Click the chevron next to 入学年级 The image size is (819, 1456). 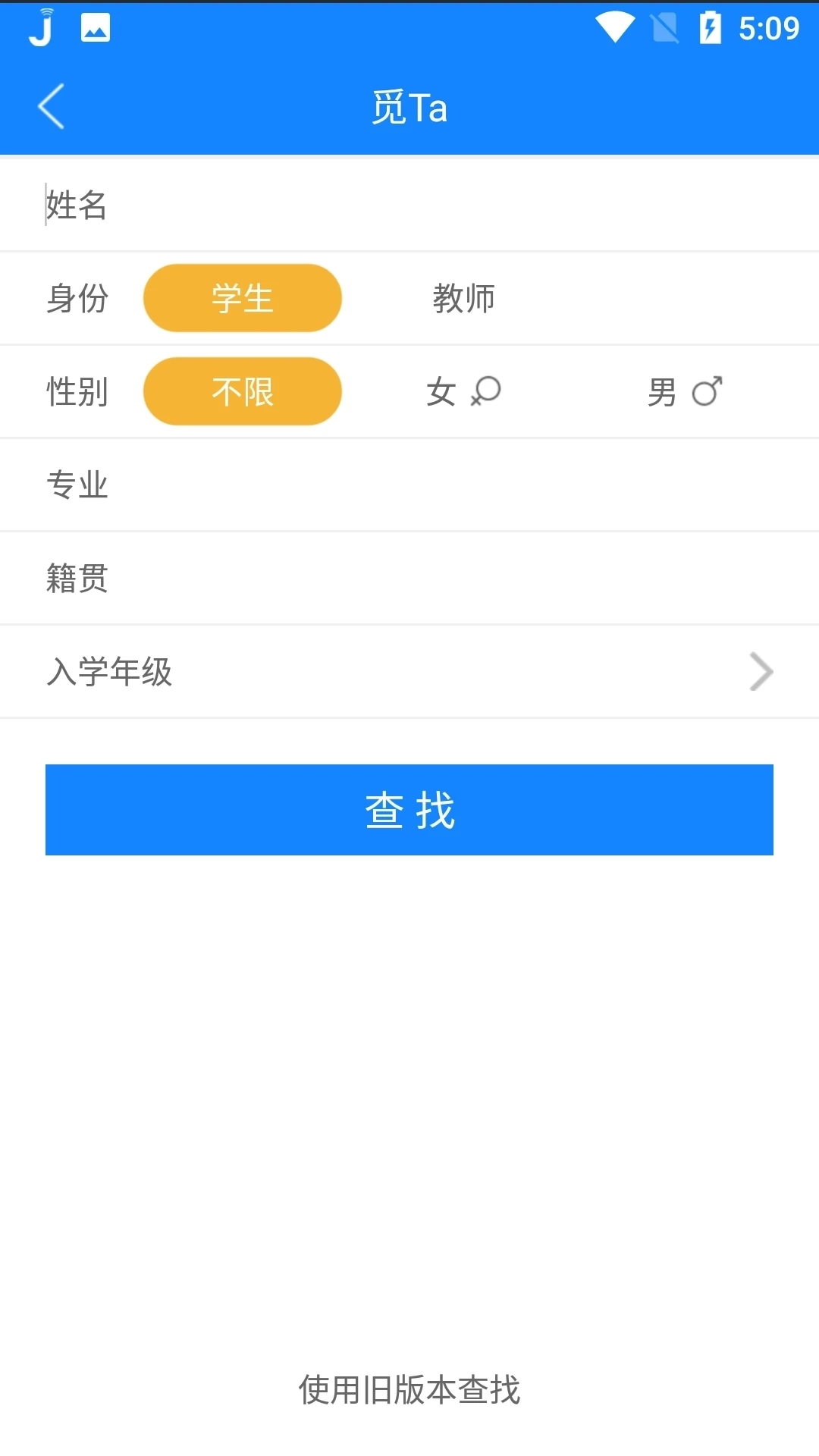[761, 671]
